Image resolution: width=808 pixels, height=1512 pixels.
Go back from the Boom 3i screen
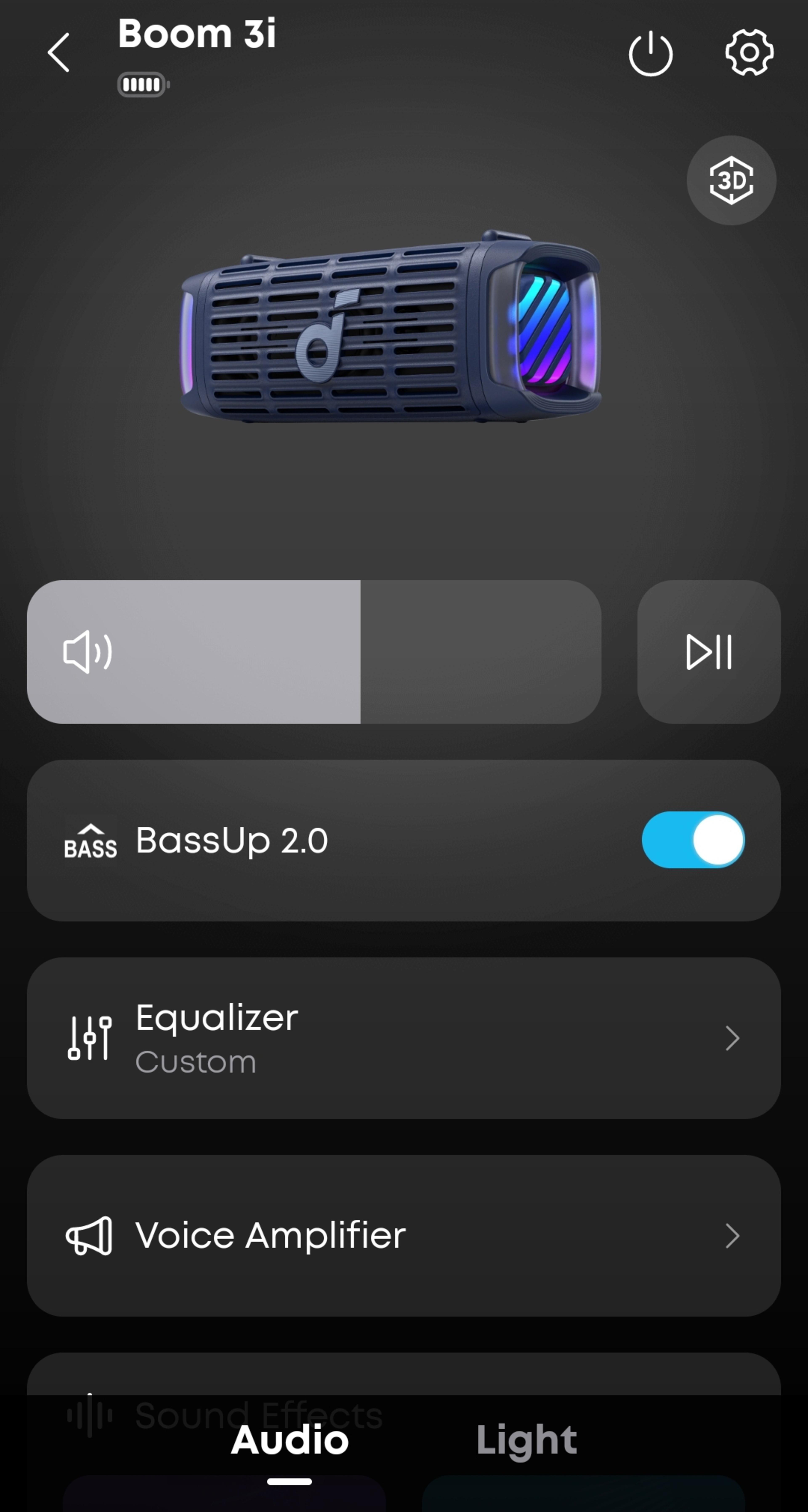59,53
